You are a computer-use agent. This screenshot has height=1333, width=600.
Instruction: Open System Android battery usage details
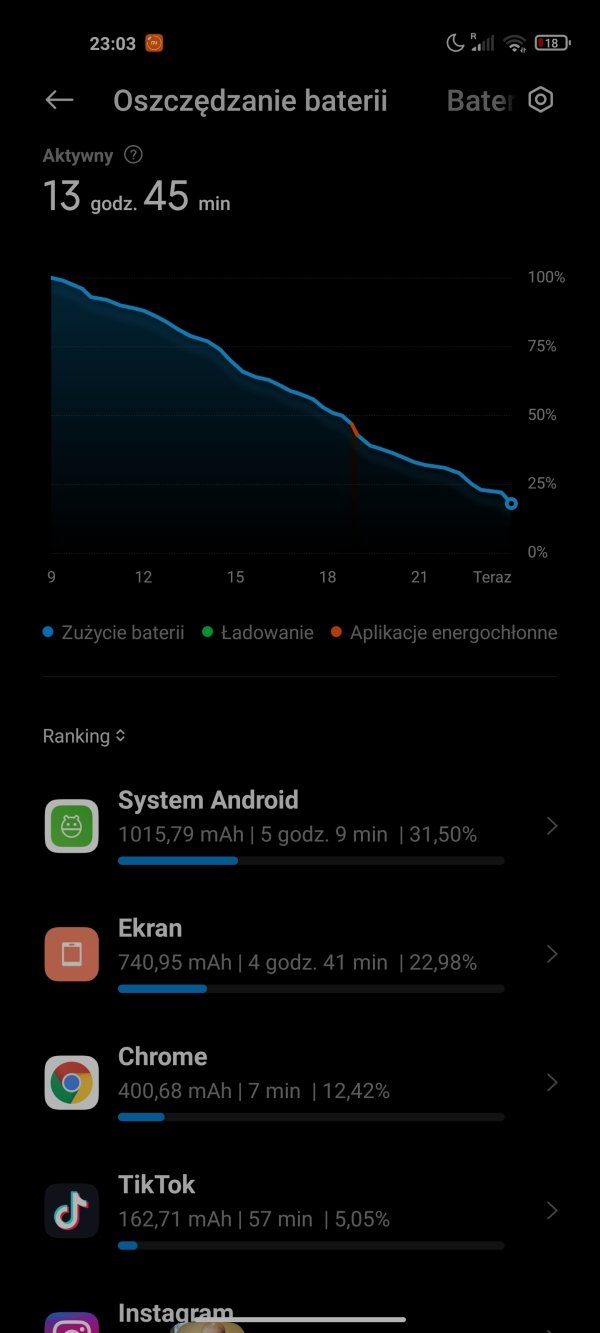click(300, 826)
